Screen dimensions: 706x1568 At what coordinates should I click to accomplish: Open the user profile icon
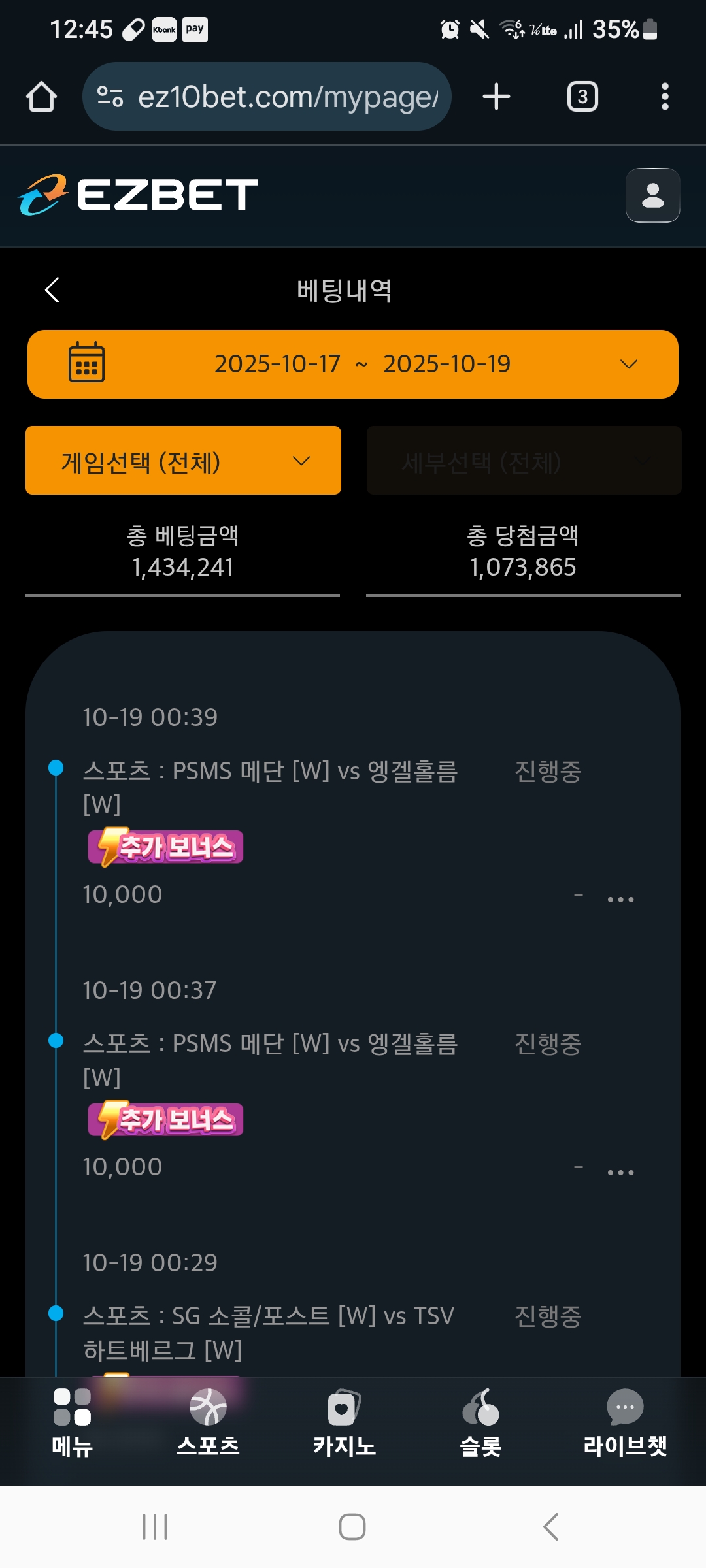[x=652, y=195]
